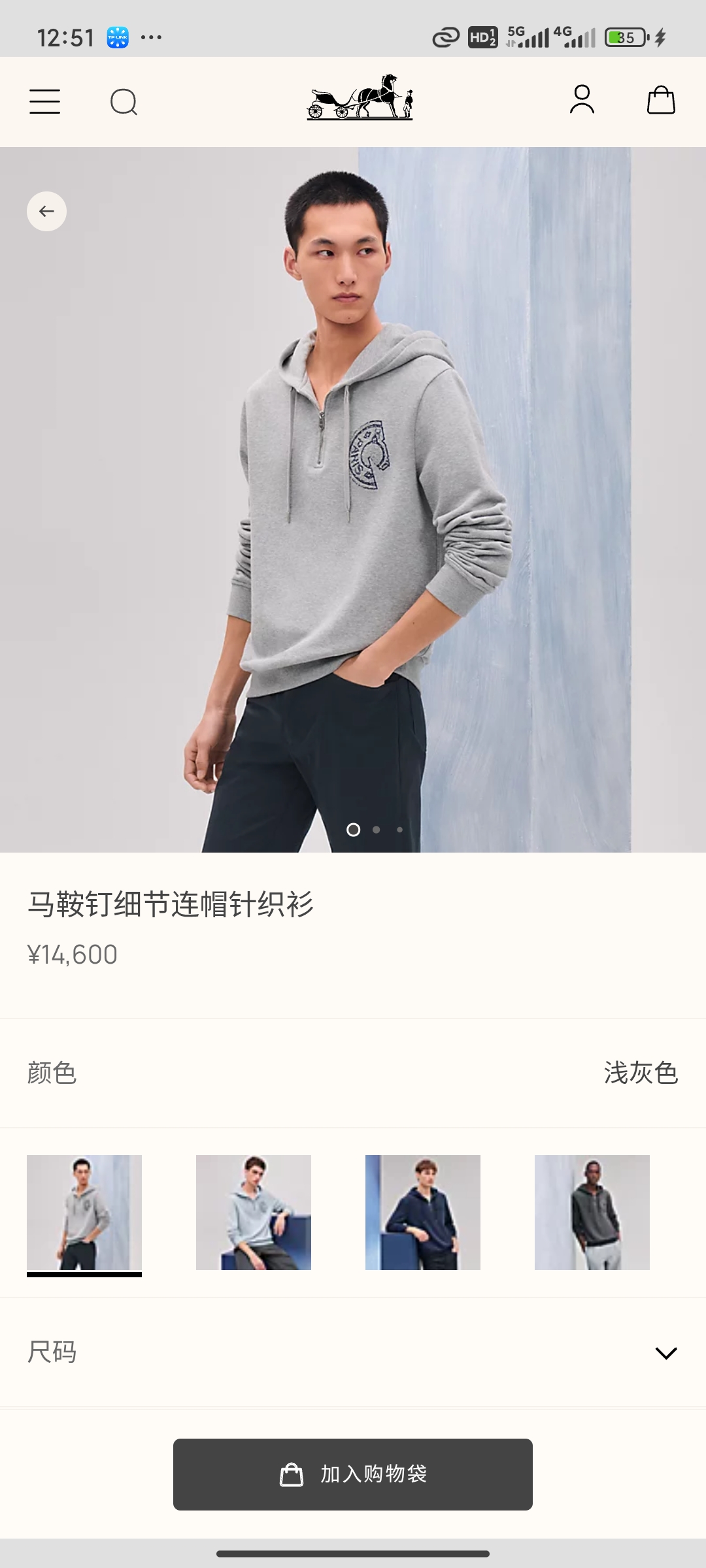
Task: Select the navy blue hoodie color variant
Action: pos(423,1212)
